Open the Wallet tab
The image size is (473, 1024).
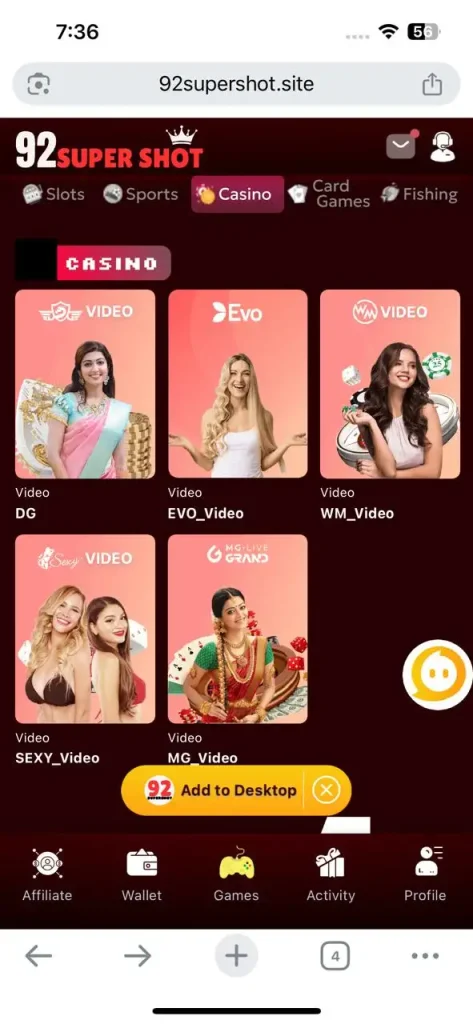pos(142,875)
